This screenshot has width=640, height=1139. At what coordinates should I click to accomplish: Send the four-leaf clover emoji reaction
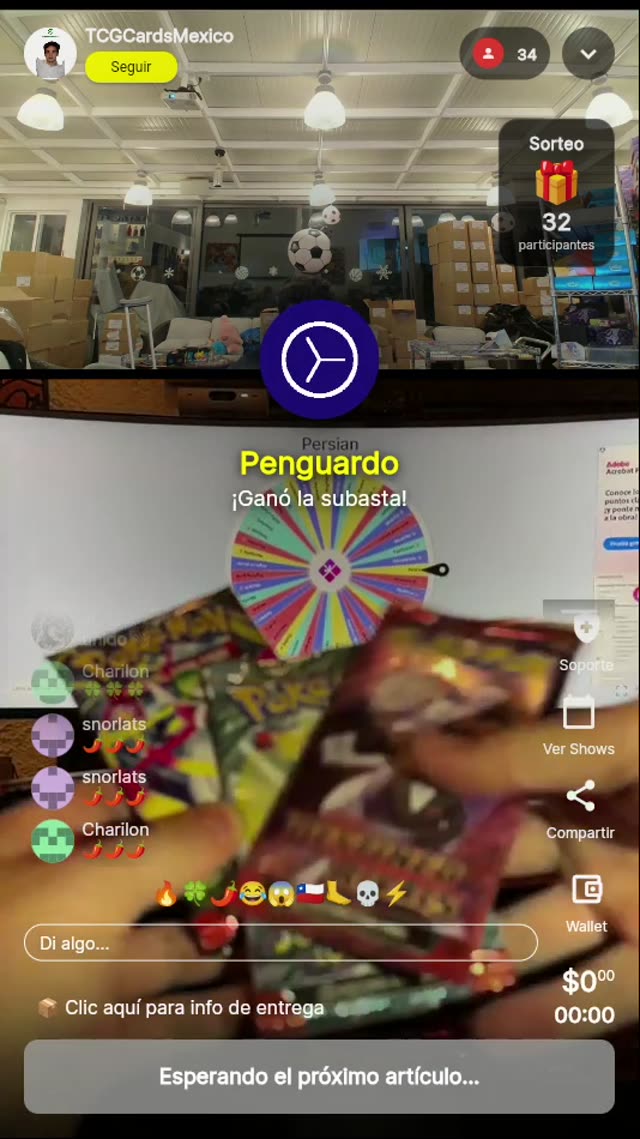[195, 893]
